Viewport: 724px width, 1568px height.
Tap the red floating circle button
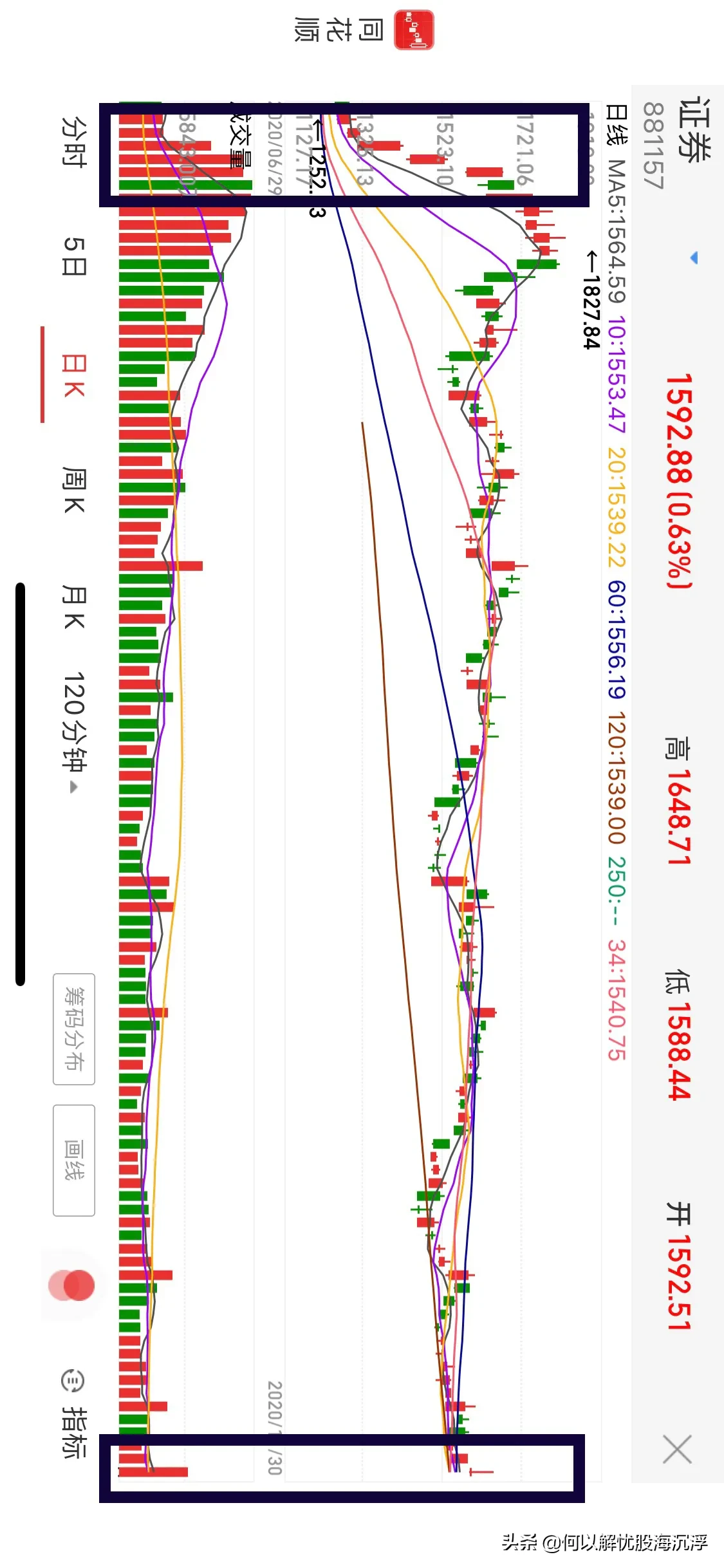pyautogui.click(x=71, y=1285)
